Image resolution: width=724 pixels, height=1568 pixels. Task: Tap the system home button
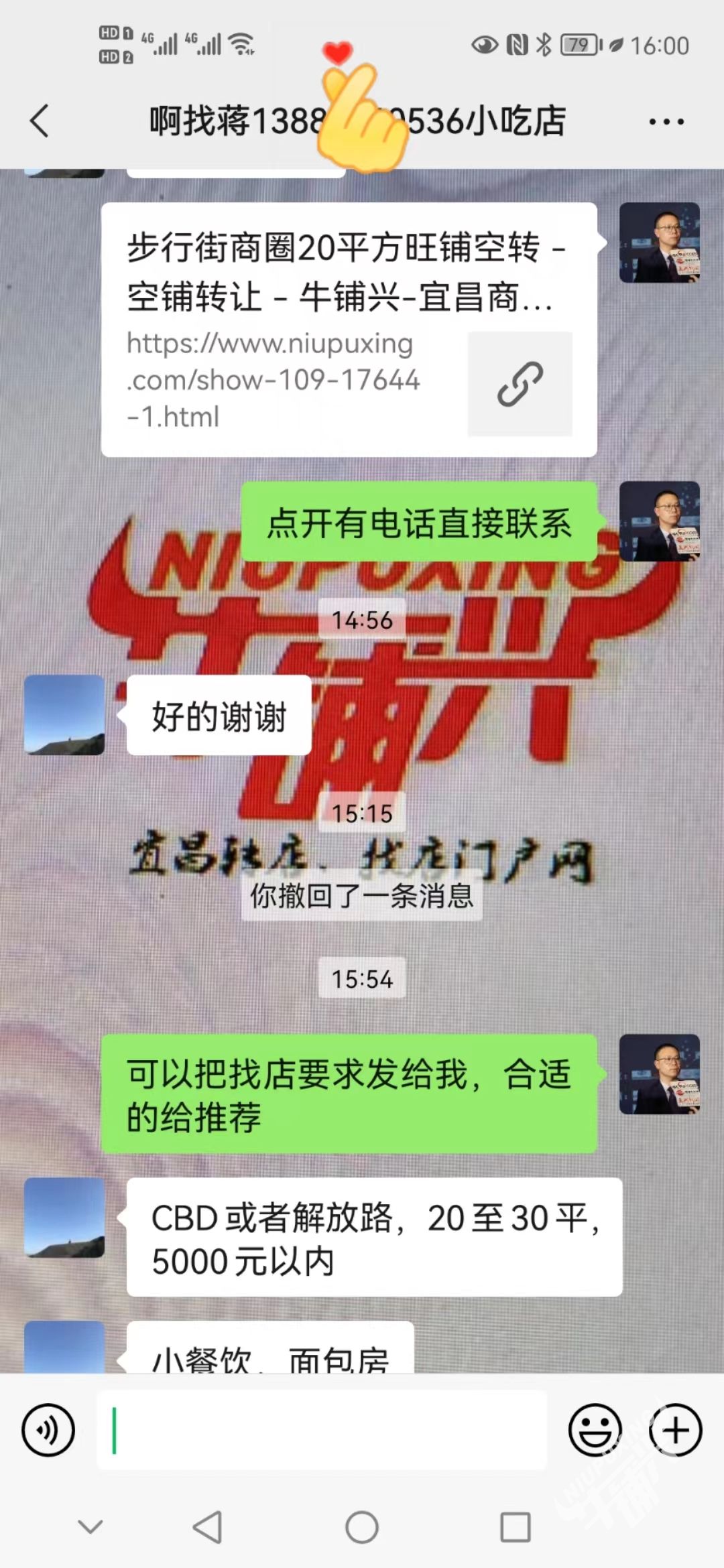(x=362, y=1528)
